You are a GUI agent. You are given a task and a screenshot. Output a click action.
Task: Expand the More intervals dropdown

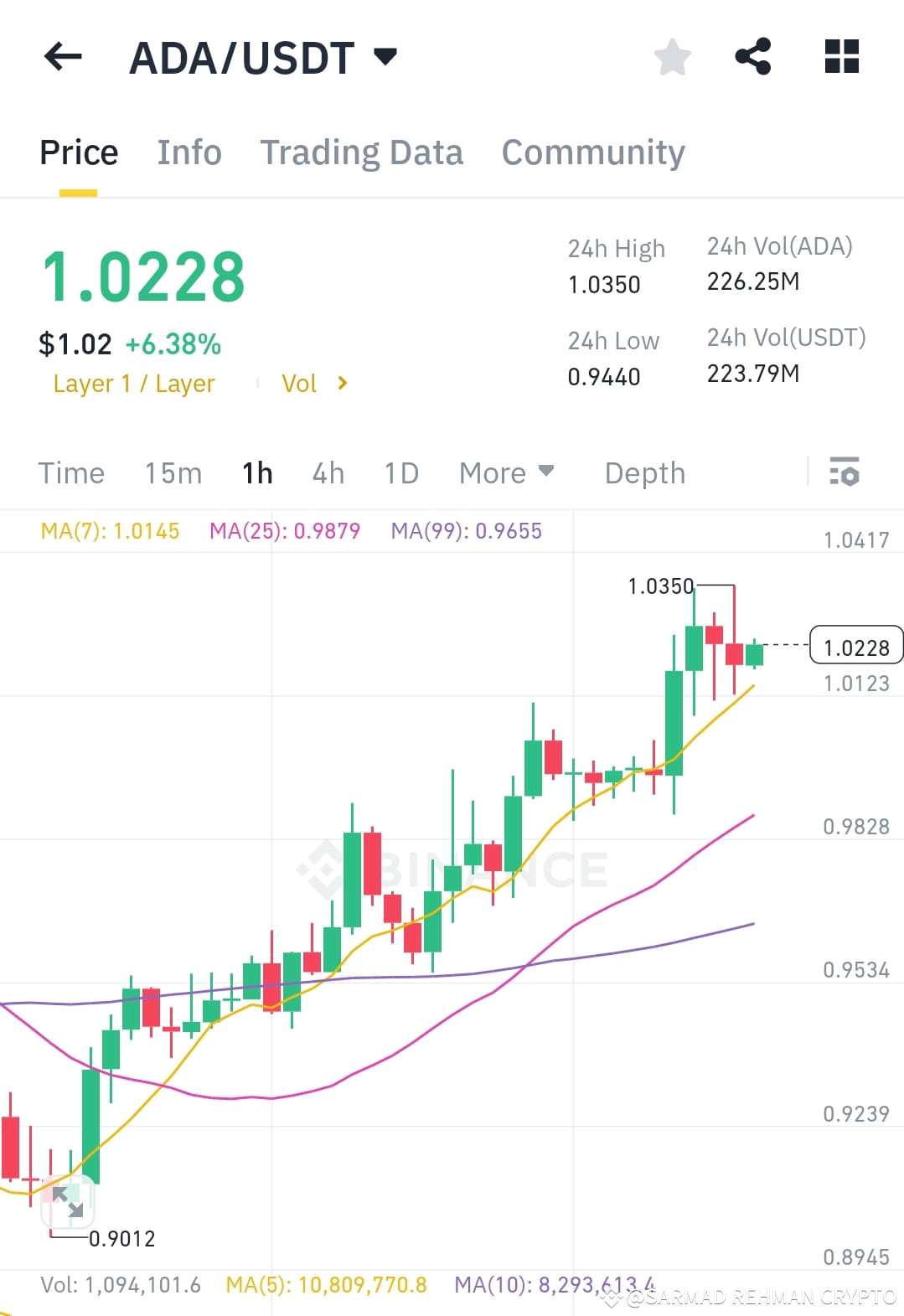(x=506, y=473)
